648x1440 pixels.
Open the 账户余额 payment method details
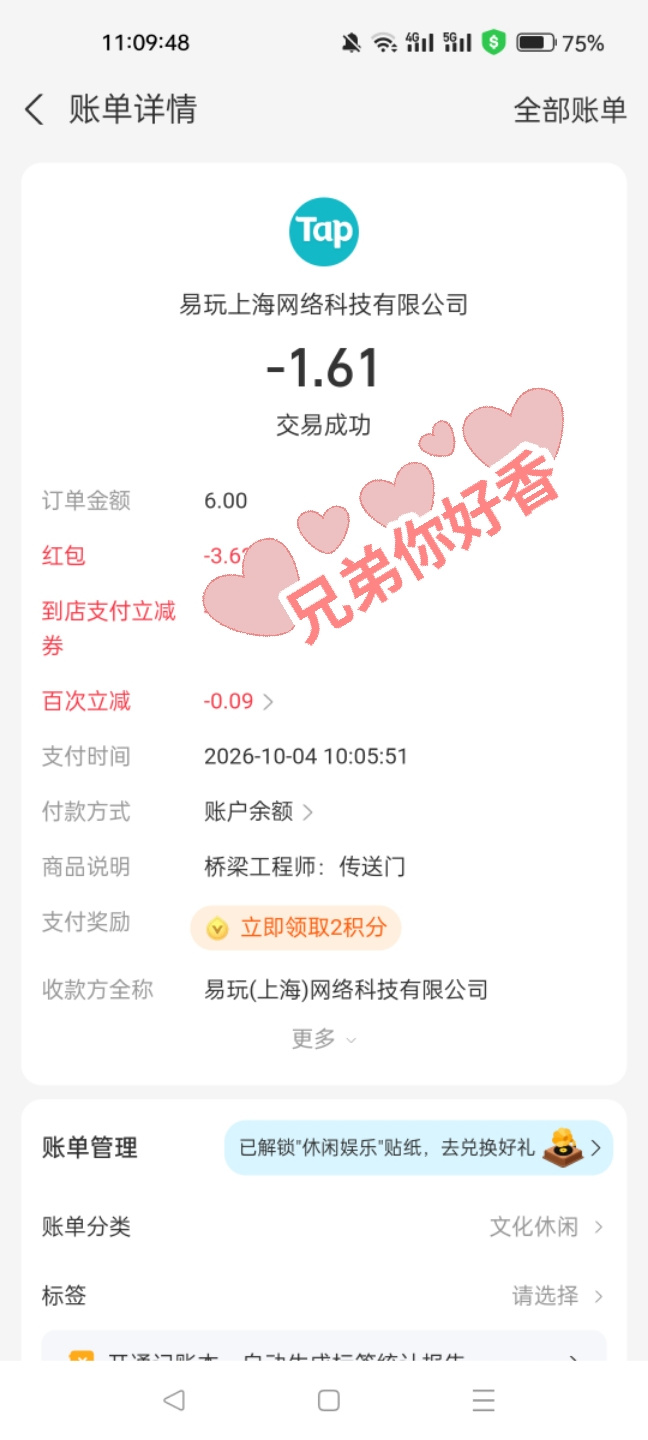point(259,812)
